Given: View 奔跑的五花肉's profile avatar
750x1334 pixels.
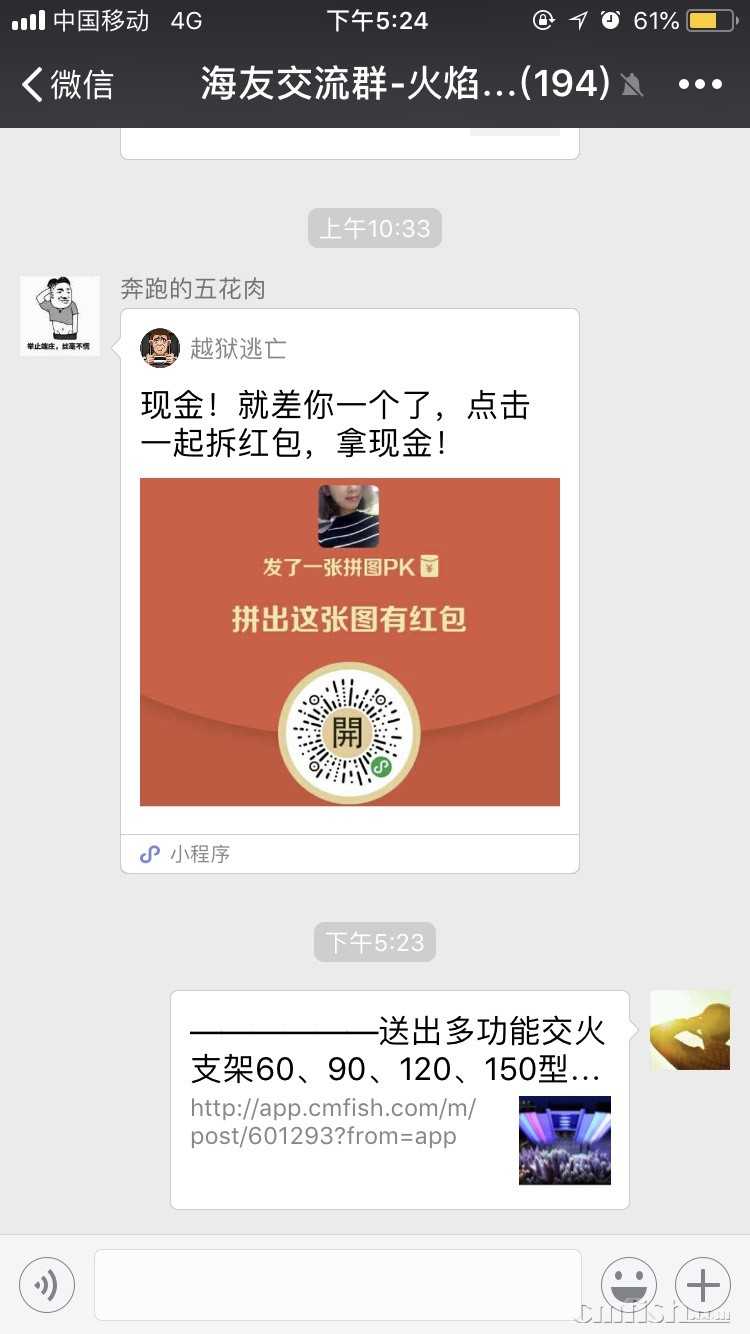Looking at the screenshot, I should 60,316.
